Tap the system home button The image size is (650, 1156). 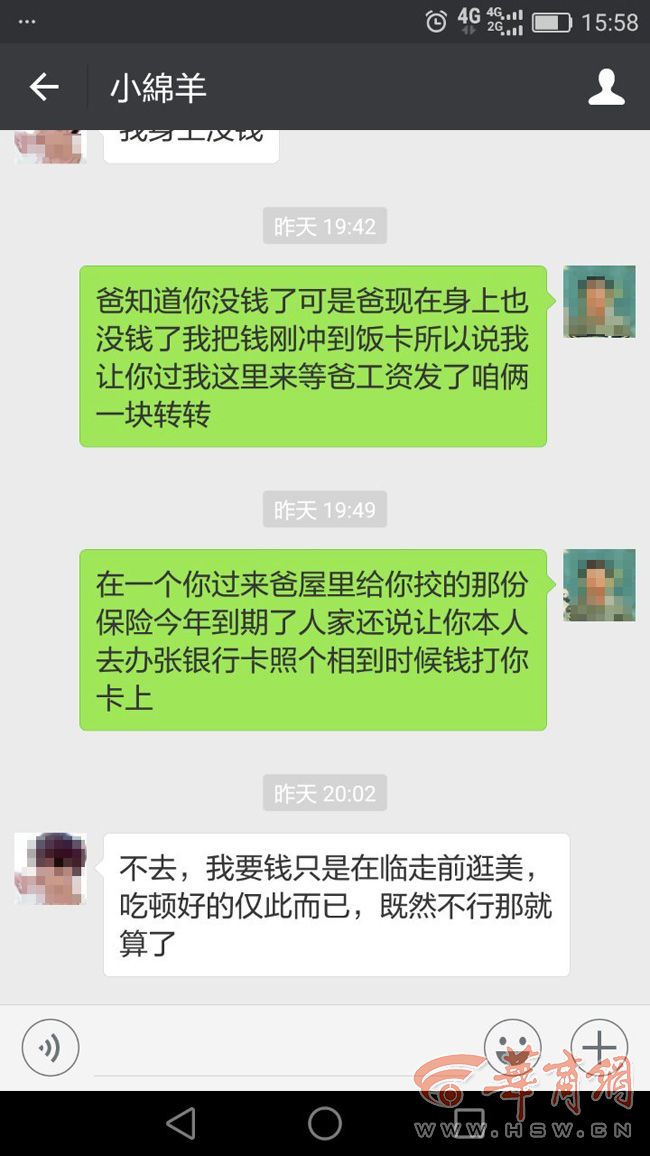point(325,1123)
